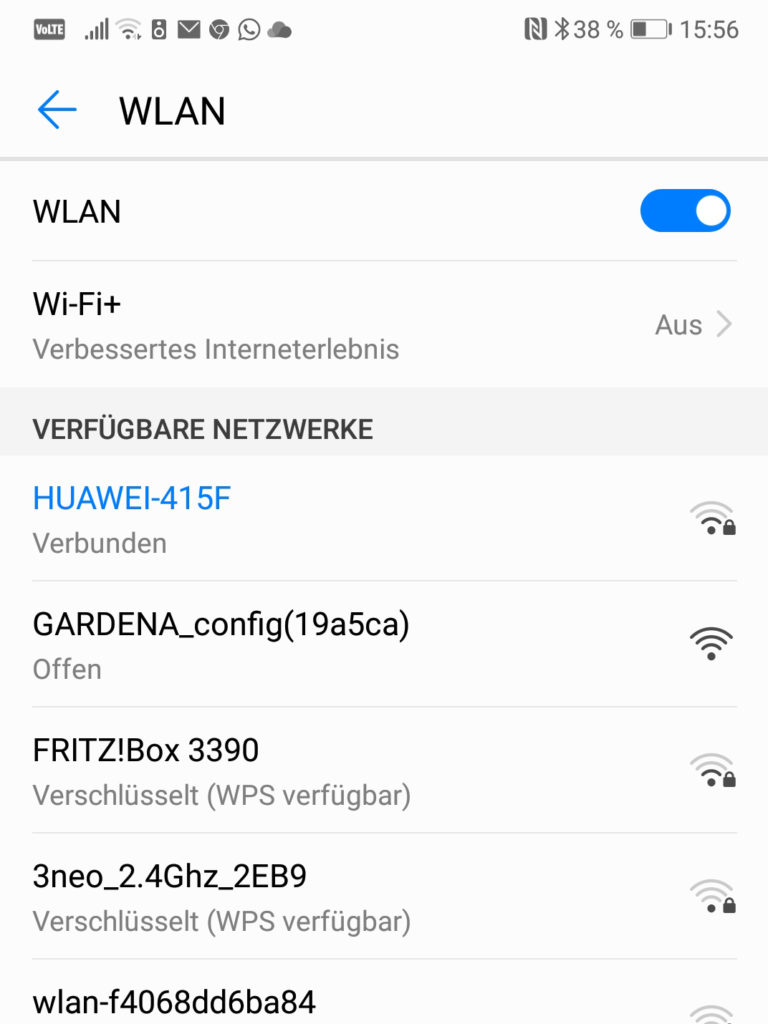The height and width of the screenshot is (1024, 768).
Task: Open the connected HUAWEI-415F network details
Action: point(384,519)
